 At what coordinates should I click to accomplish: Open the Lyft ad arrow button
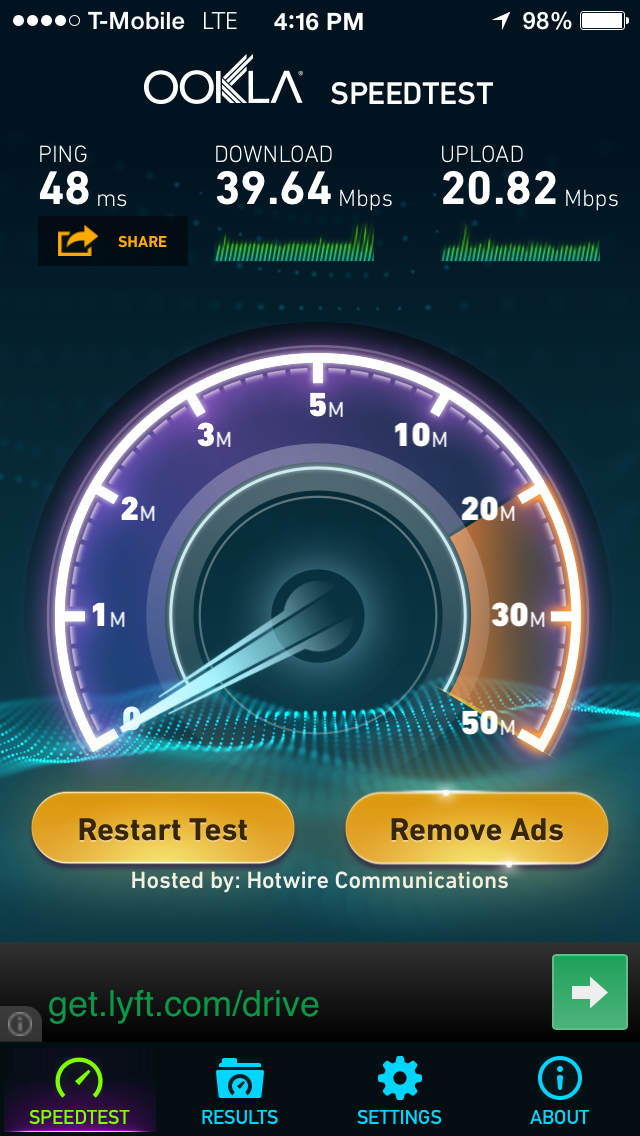pos(589,992)
